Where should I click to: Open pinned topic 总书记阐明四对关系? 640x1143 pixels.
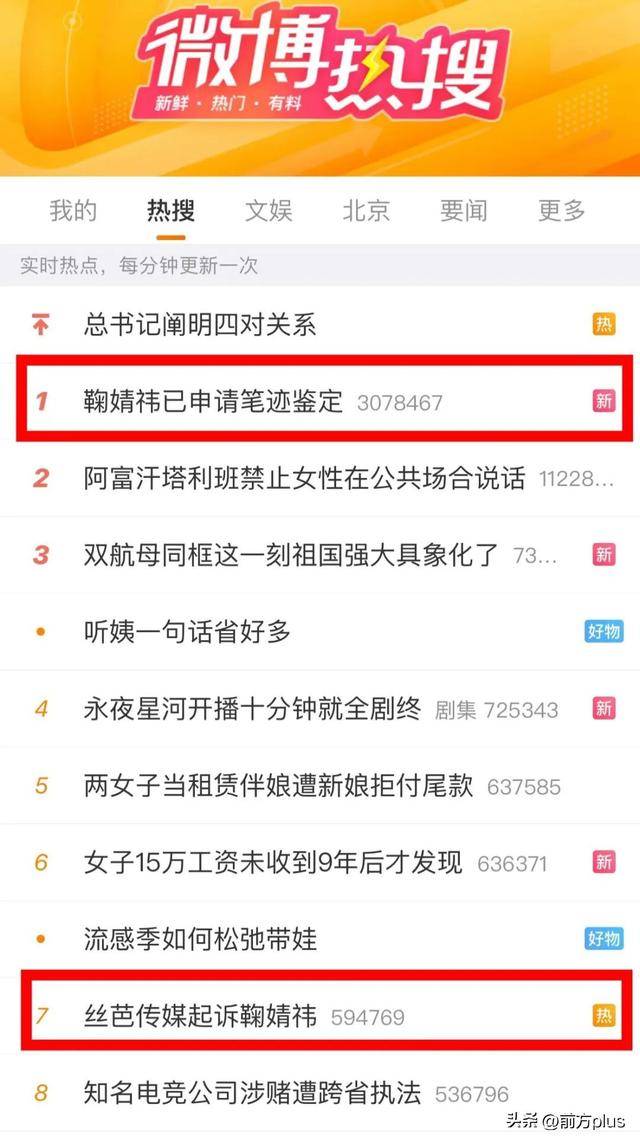click(200, 325)
